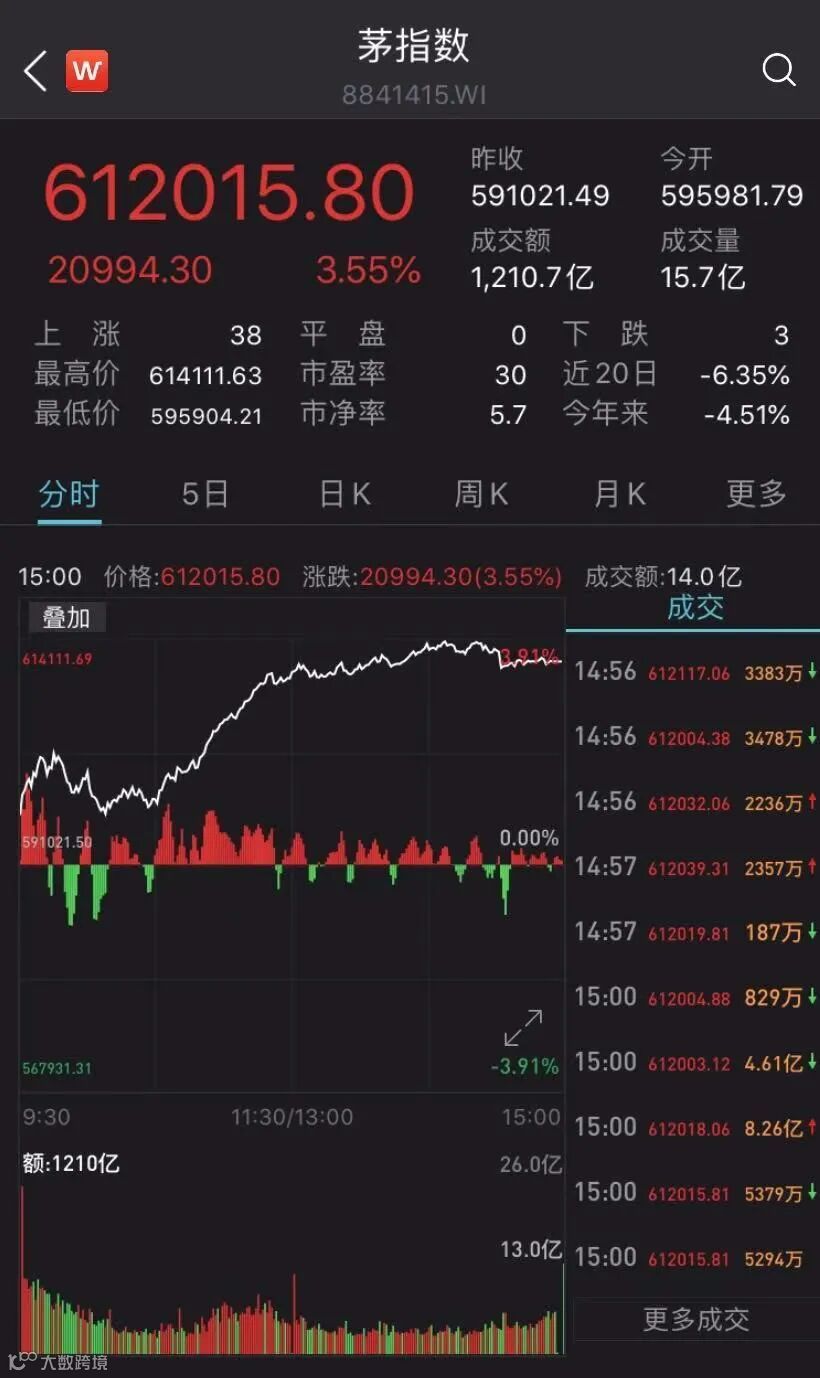Tap the red W Wind icon
Screen dimensions: 820x1378
87,72
